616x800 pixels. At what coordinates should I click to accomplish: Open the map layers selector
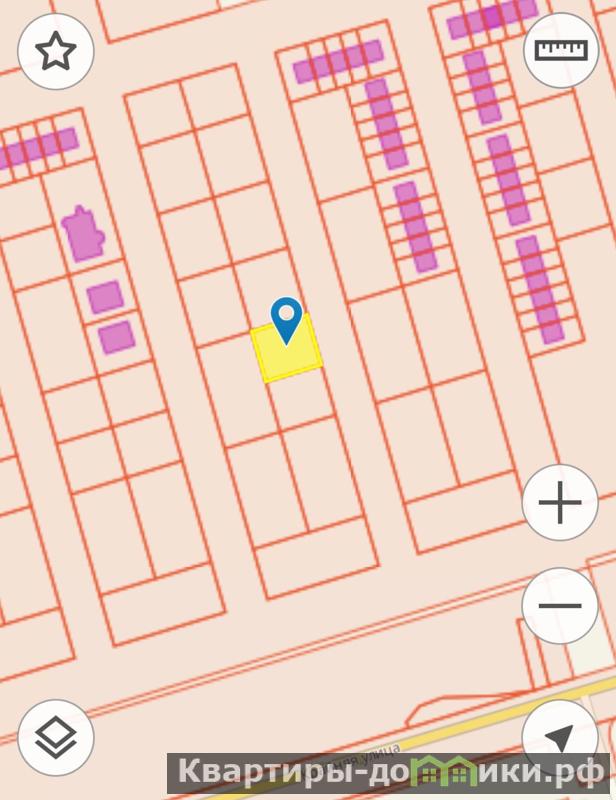pos(56,738)
